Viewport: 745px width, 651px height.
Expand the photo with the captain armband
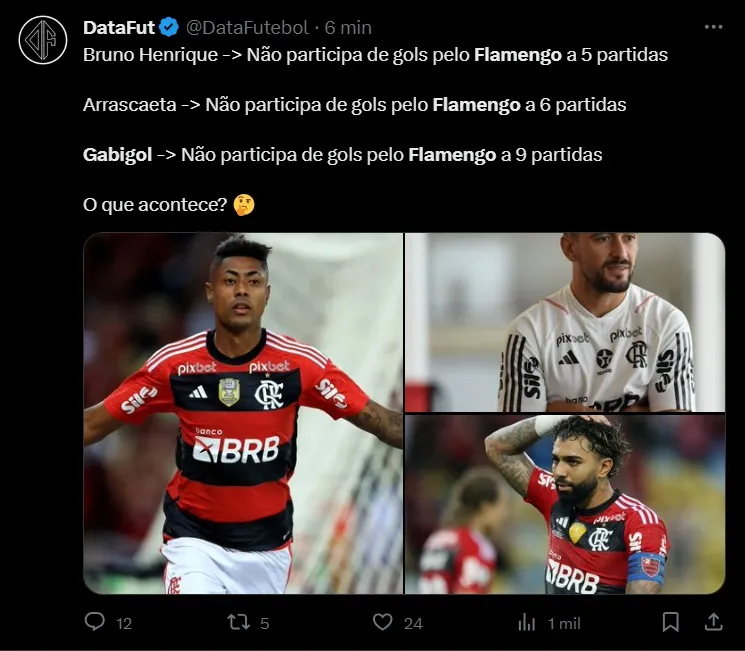(x=564, y=505)
